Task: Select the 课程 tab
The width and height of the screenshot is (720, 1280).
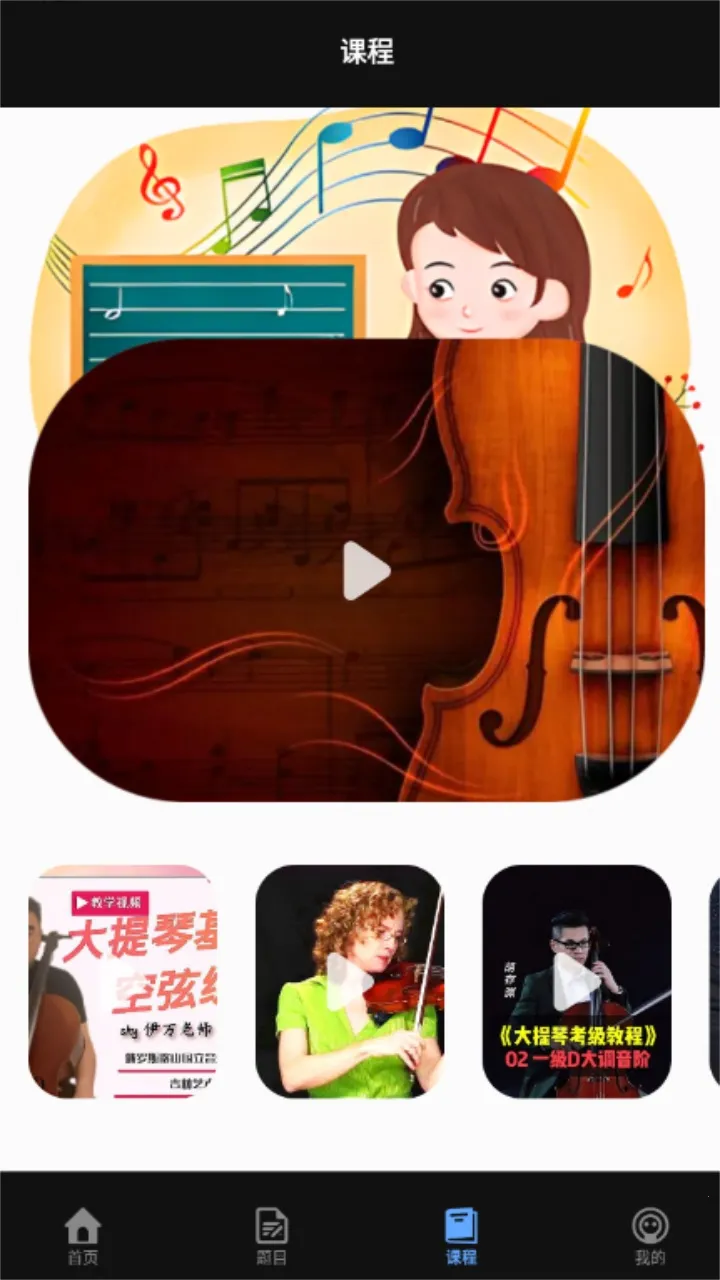Action: pyautogui.click(x=461, y=1236)
